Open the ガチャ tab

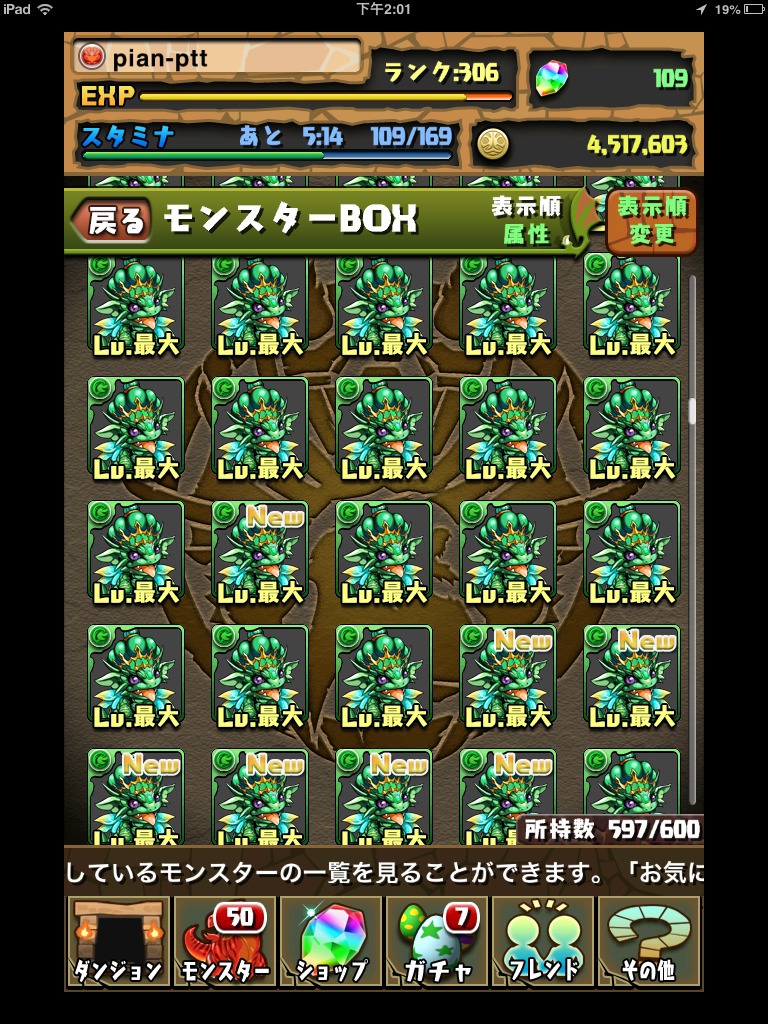tap(437, 942)
